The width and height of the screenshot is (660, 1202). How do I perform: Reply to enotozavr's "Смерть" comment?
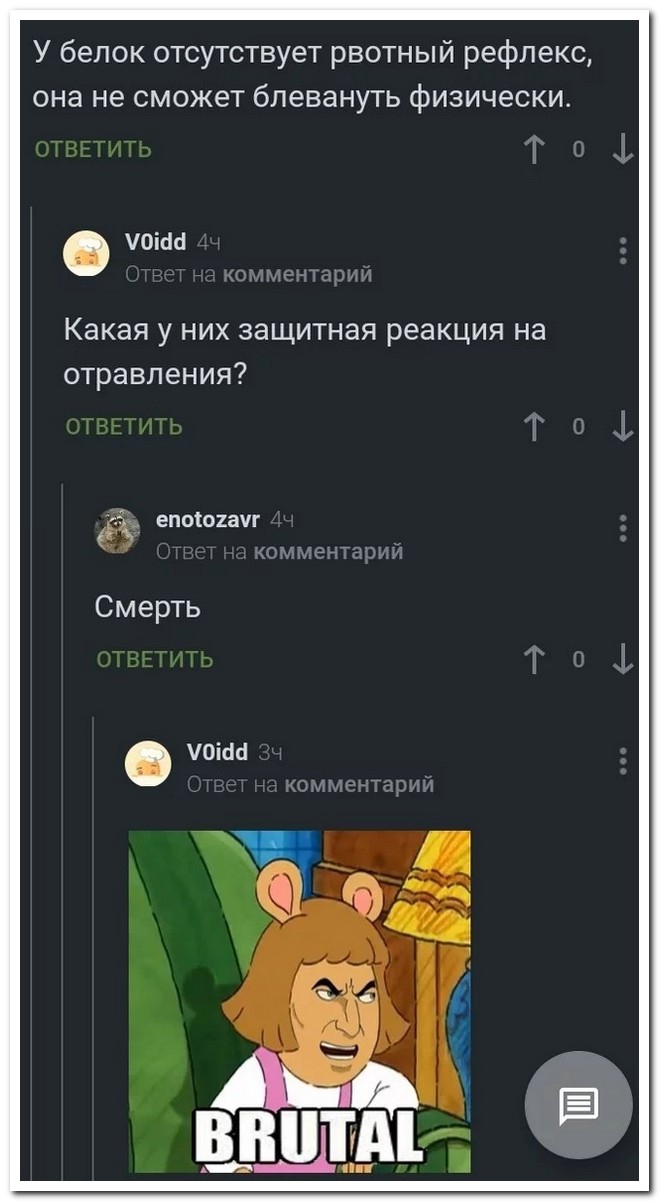tap(155, 659)
